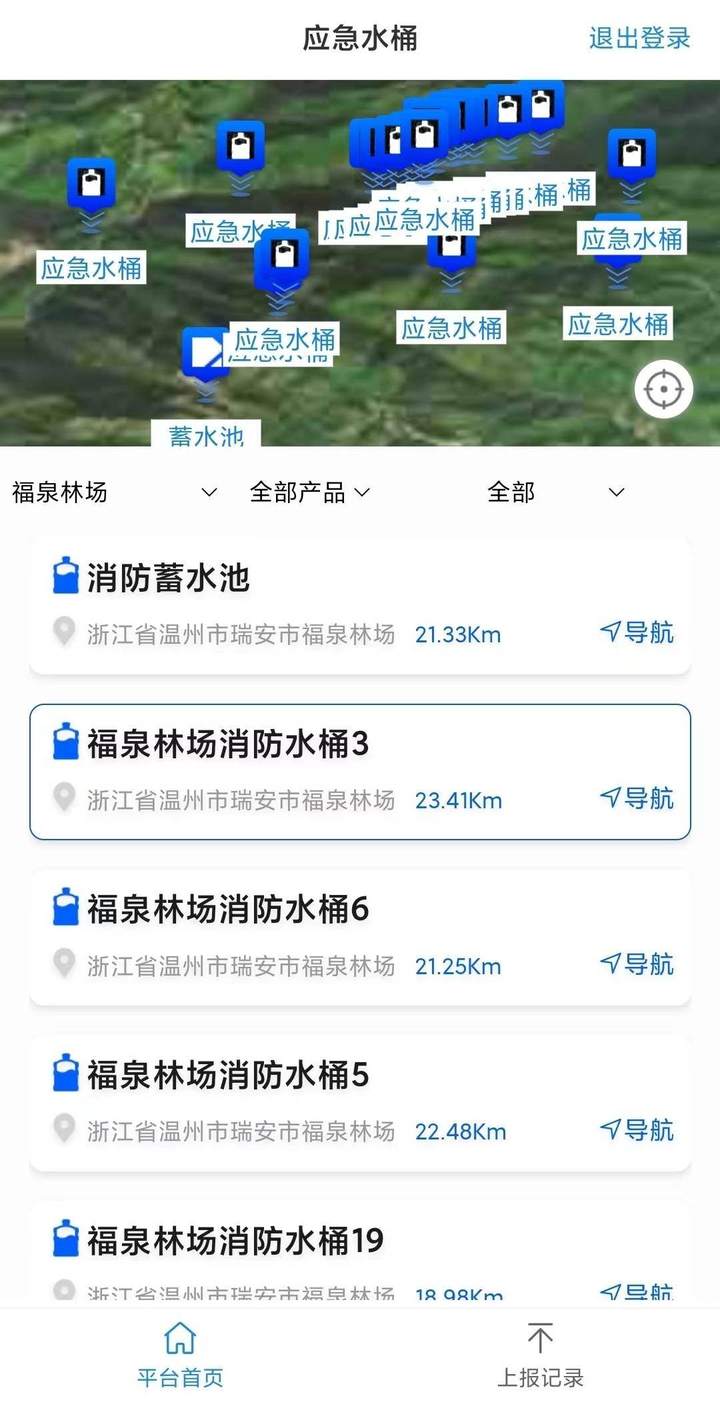The width and height of the screenshot is (720, 1404).
Task: View the 福泉林场消防水桶5 card
Action: pyautogui.click(x=360, y=1104)
